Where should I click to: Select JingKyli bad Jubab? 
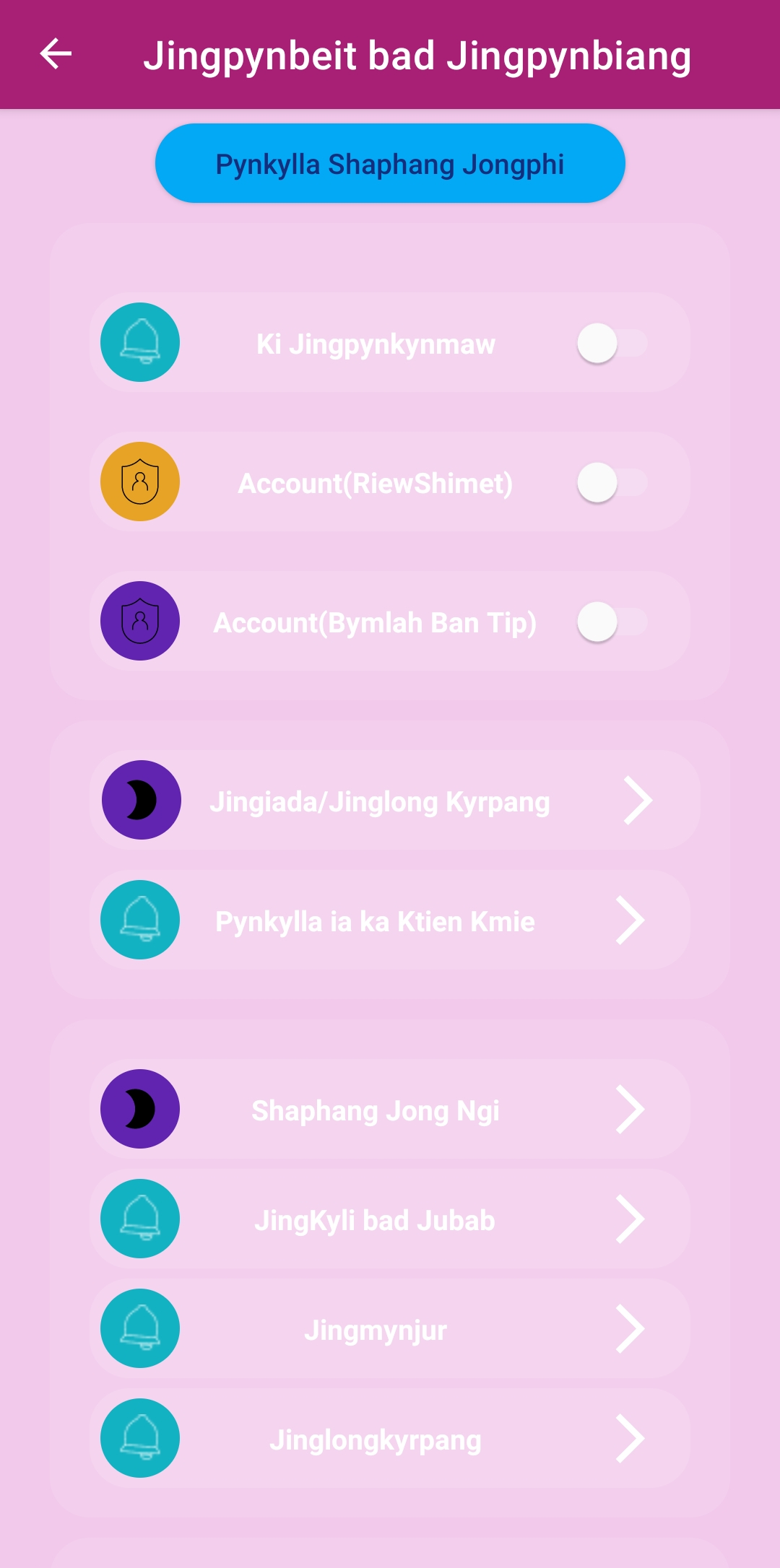pos(390,1219)
